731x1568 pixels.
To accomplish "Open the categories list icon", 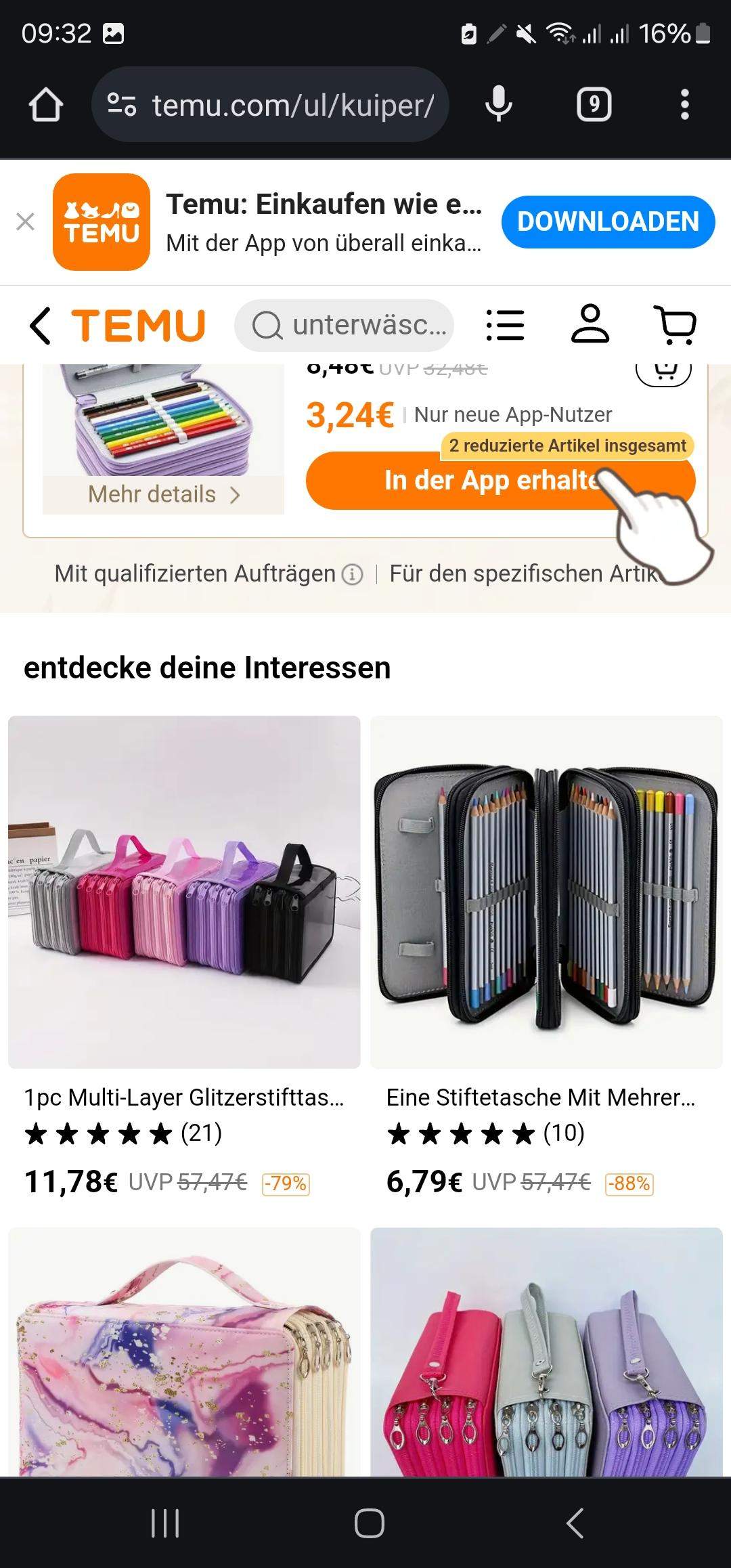I will pyautogui.click(x=505, y=325).
